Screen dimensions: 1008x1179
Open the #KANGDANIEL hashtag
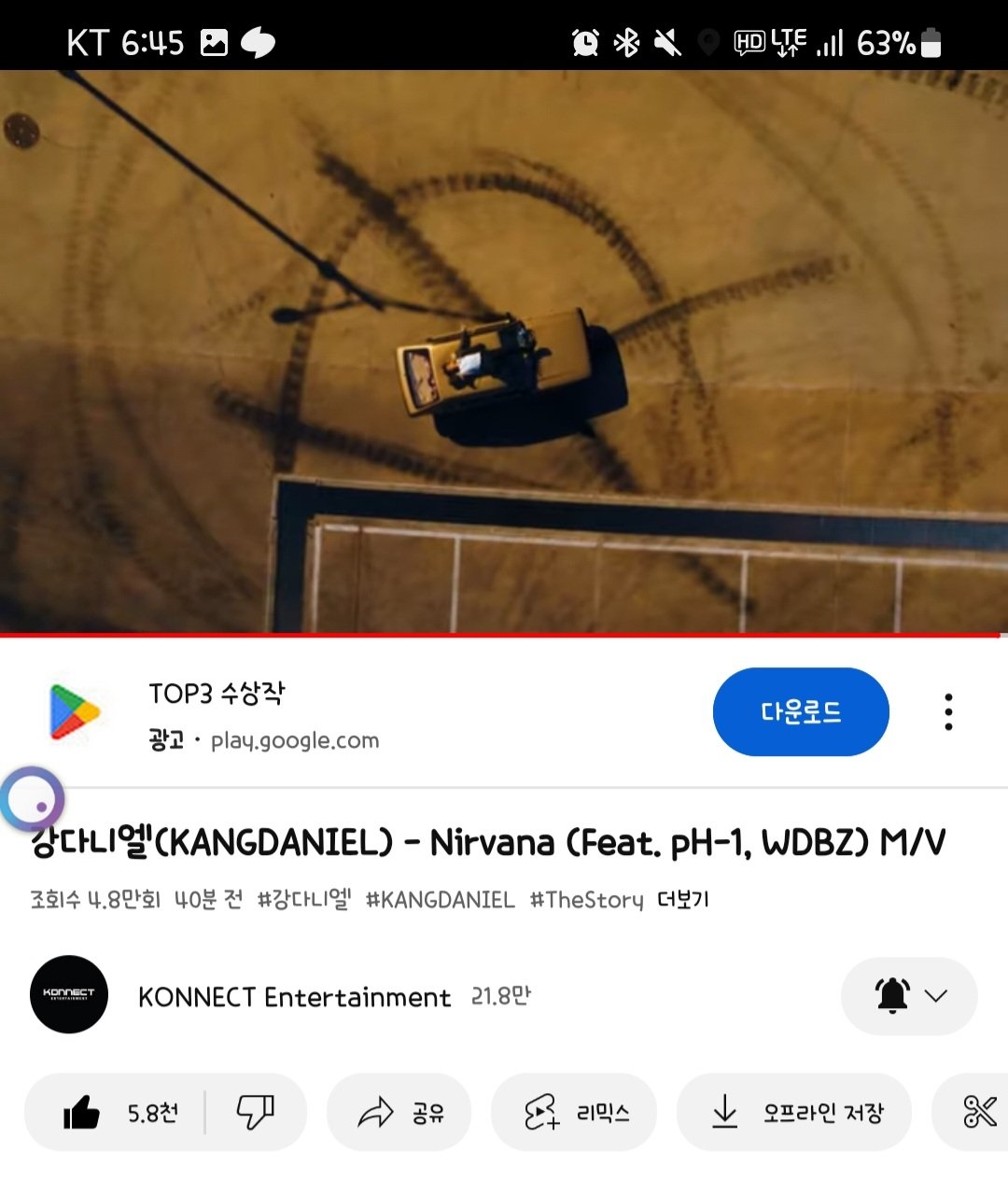point(440,900)
